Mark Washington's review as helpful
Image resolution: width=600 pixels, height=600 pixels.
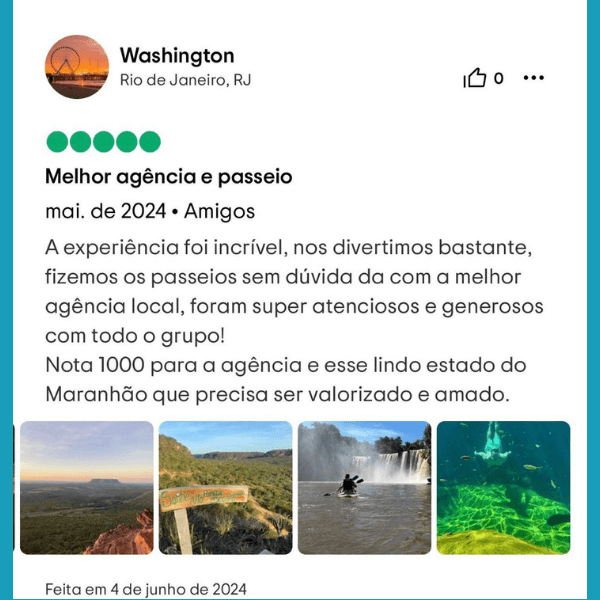[x=475, y=79]
